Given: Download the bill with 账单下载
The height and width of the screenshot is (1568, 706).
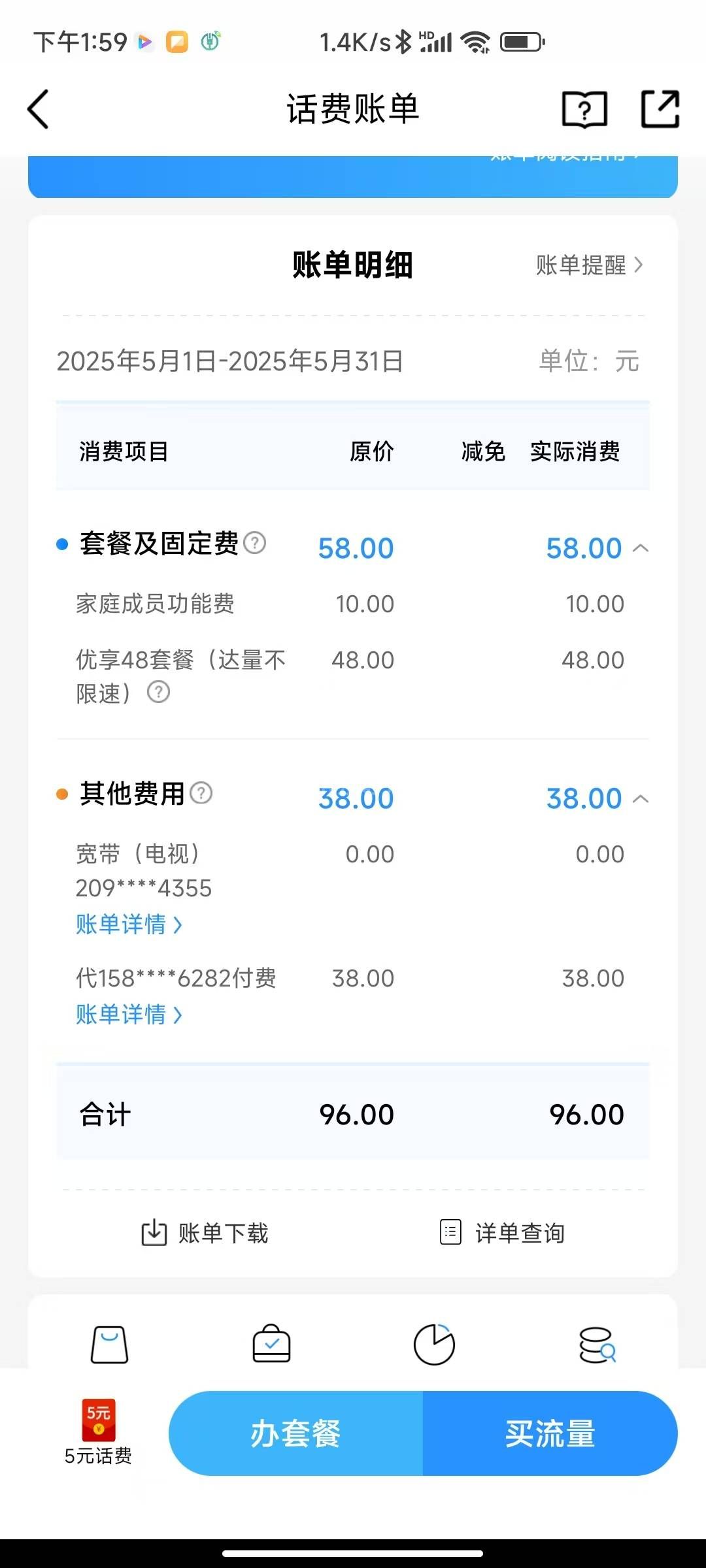Looking at the screenshot, I should pos(205,1233).
